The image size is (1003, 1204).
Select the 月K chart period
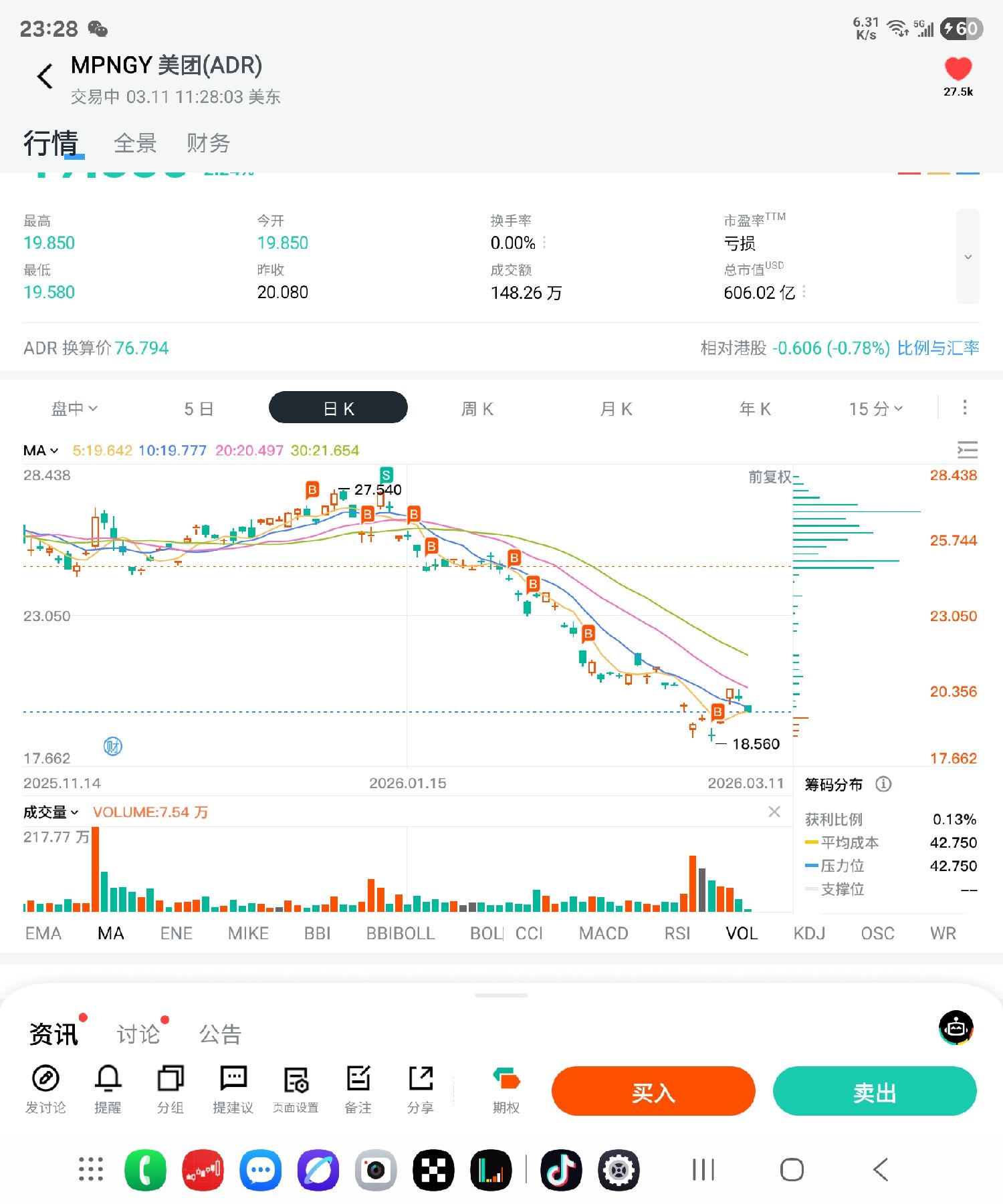616,408
